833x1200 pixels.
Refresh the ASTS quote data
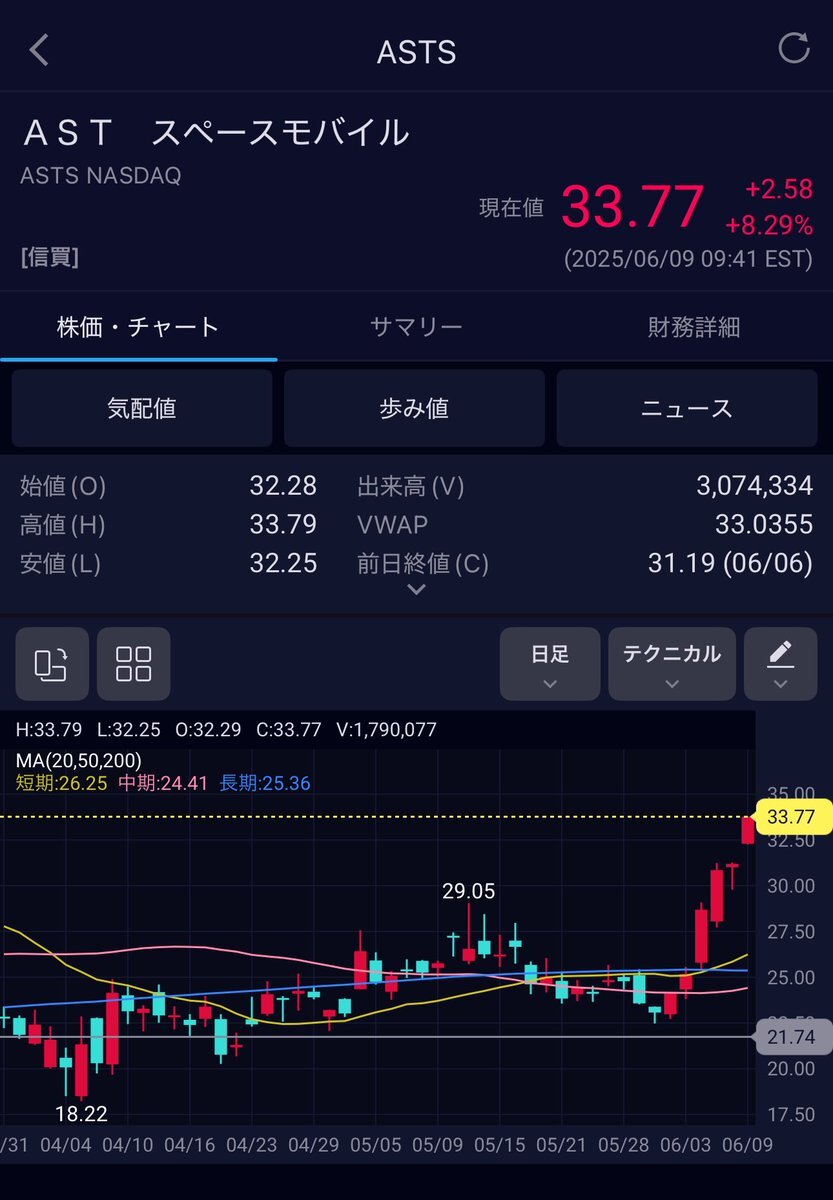point(793,48)
